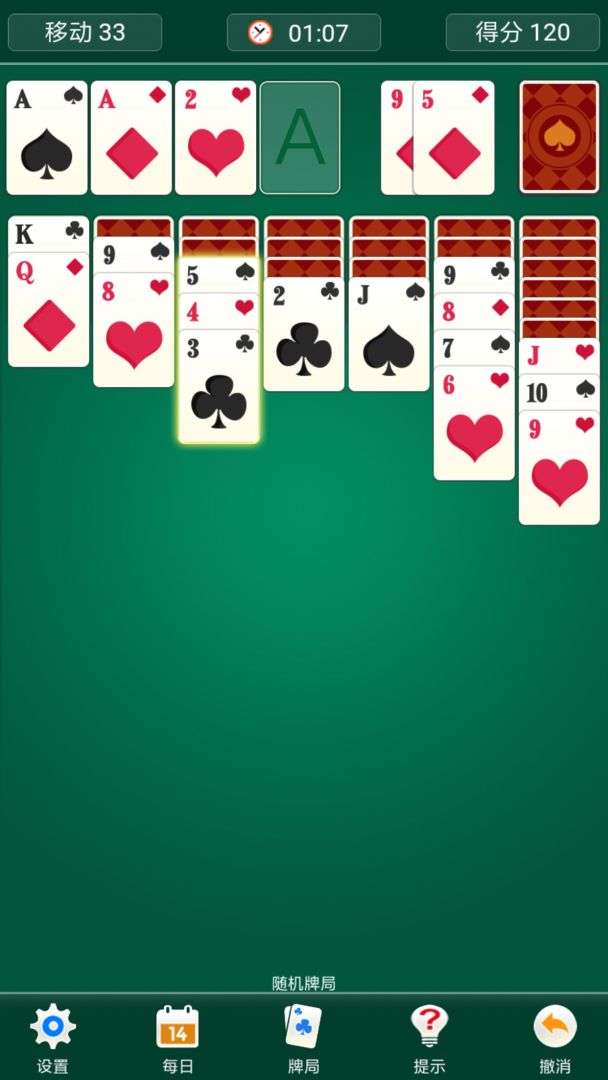Open the 牌局 game menu
608x1080 pixels.
pos(303,1038)
